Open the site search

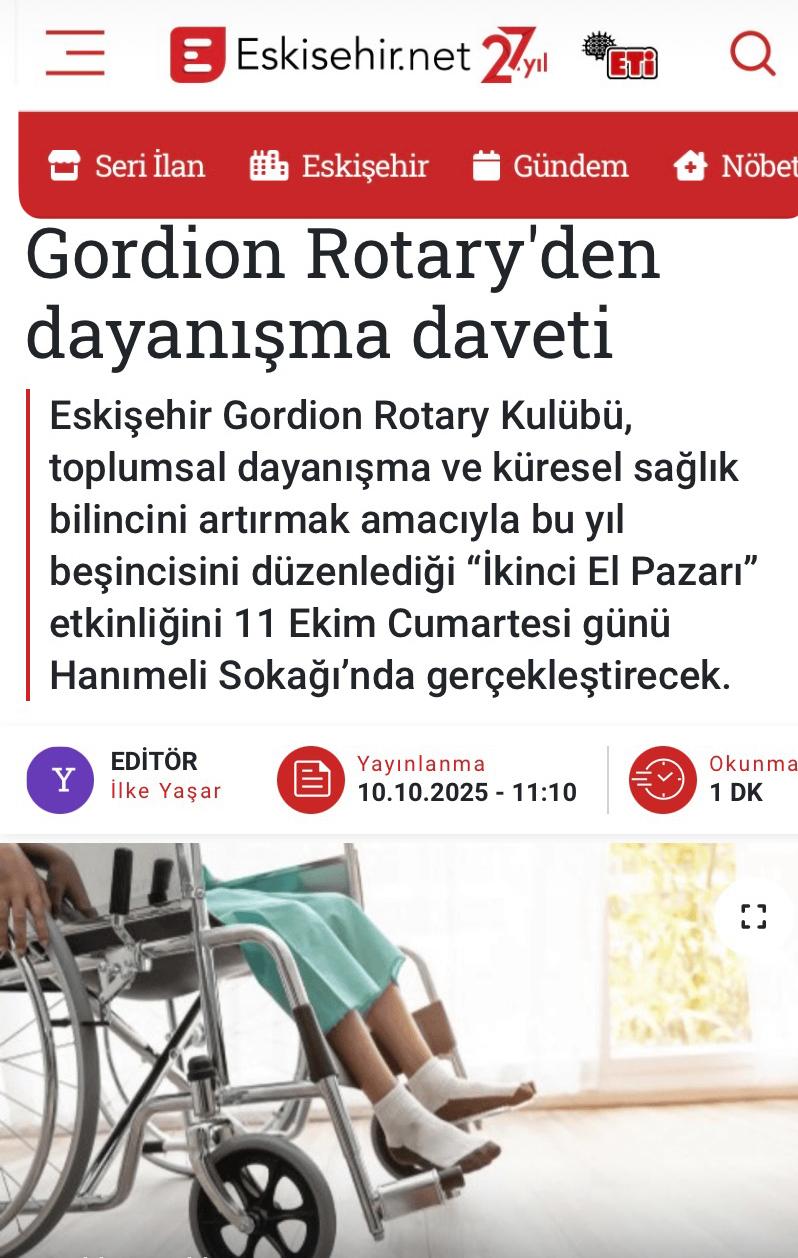click(x=752, y=53)
